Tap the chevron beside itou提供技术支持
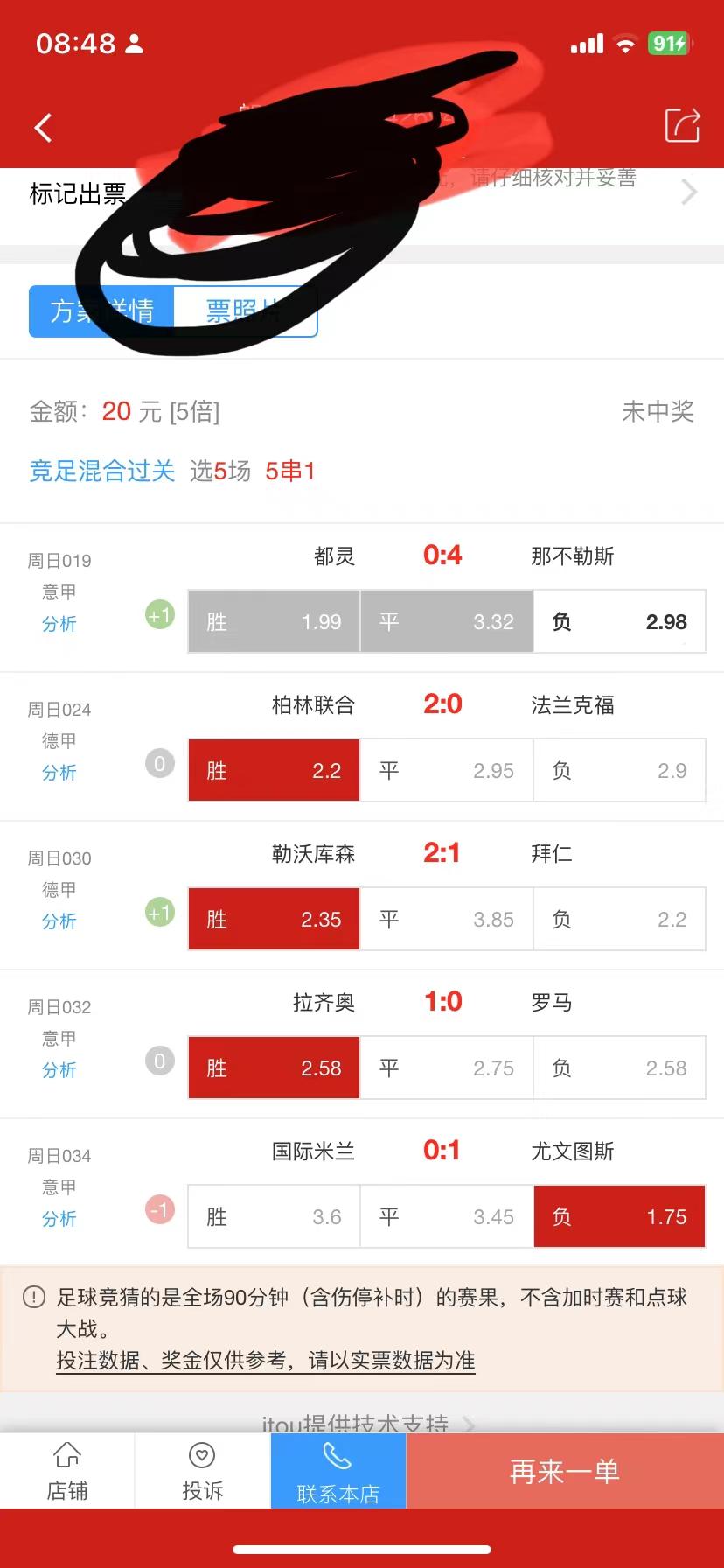This screenshot has height=1568, width=724. point(470,1424)
